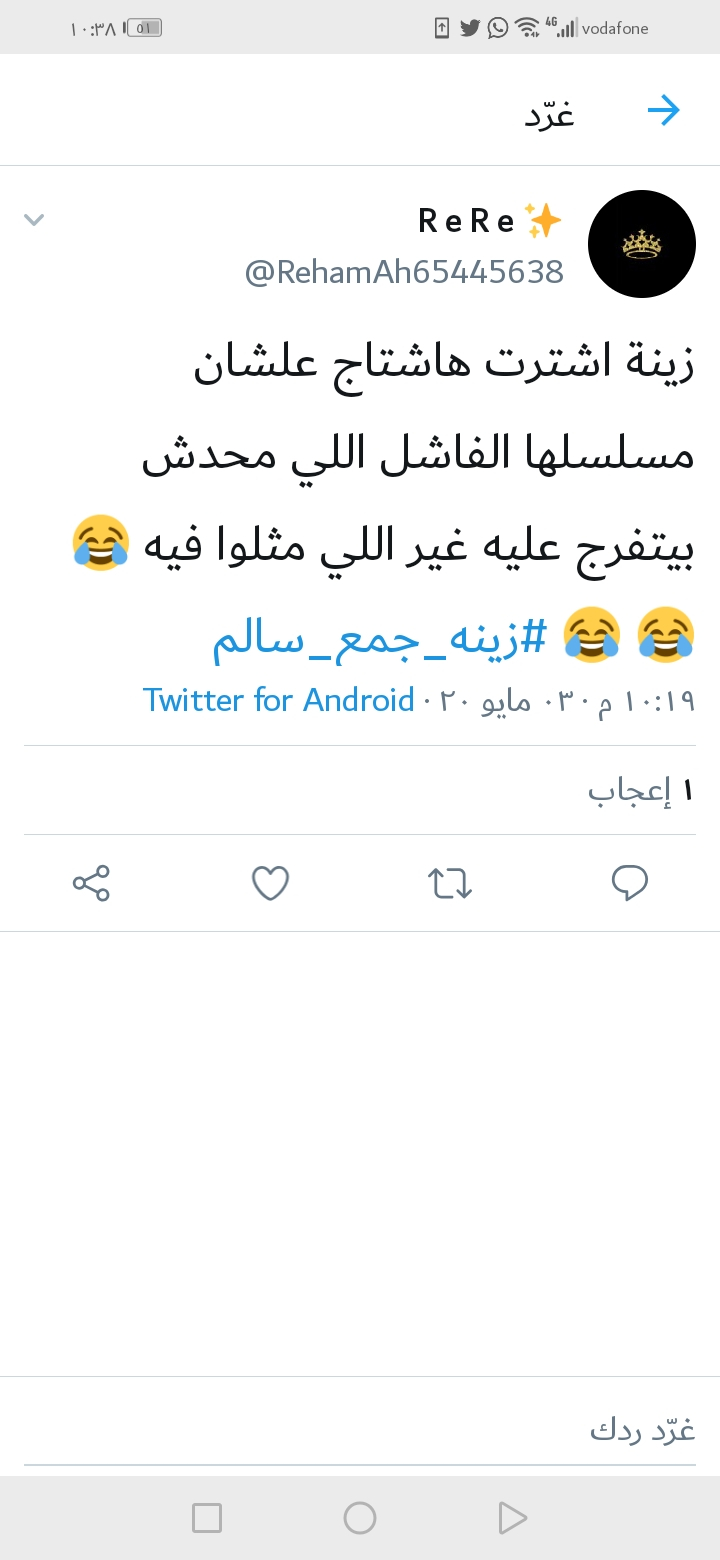
Task: Open the Twitter for Android link
Action: point(278,700)
